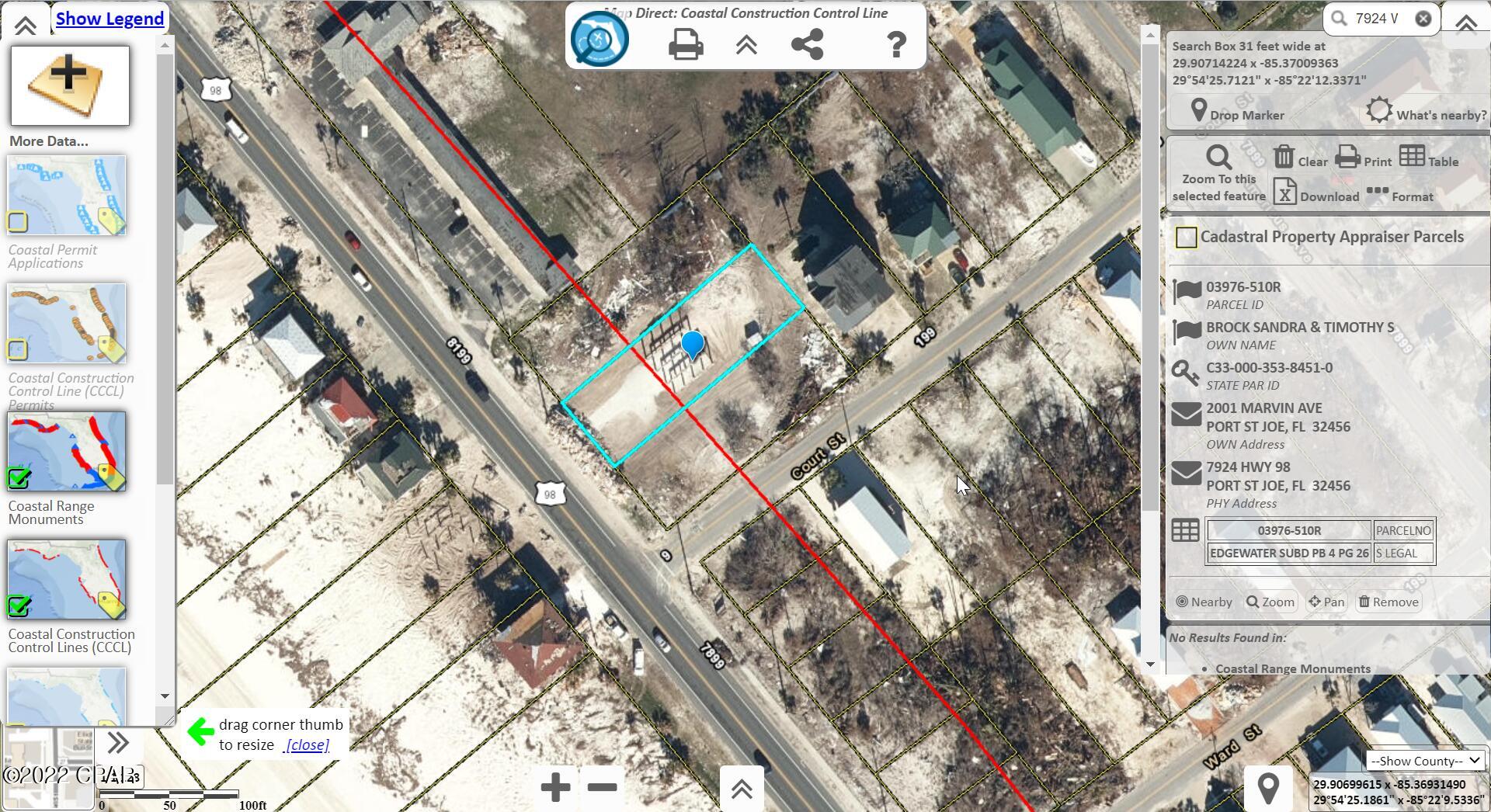The width and height of the screenshot is (1491, 812).
Task: Share this map view
Action: click(x=807, y=44)
